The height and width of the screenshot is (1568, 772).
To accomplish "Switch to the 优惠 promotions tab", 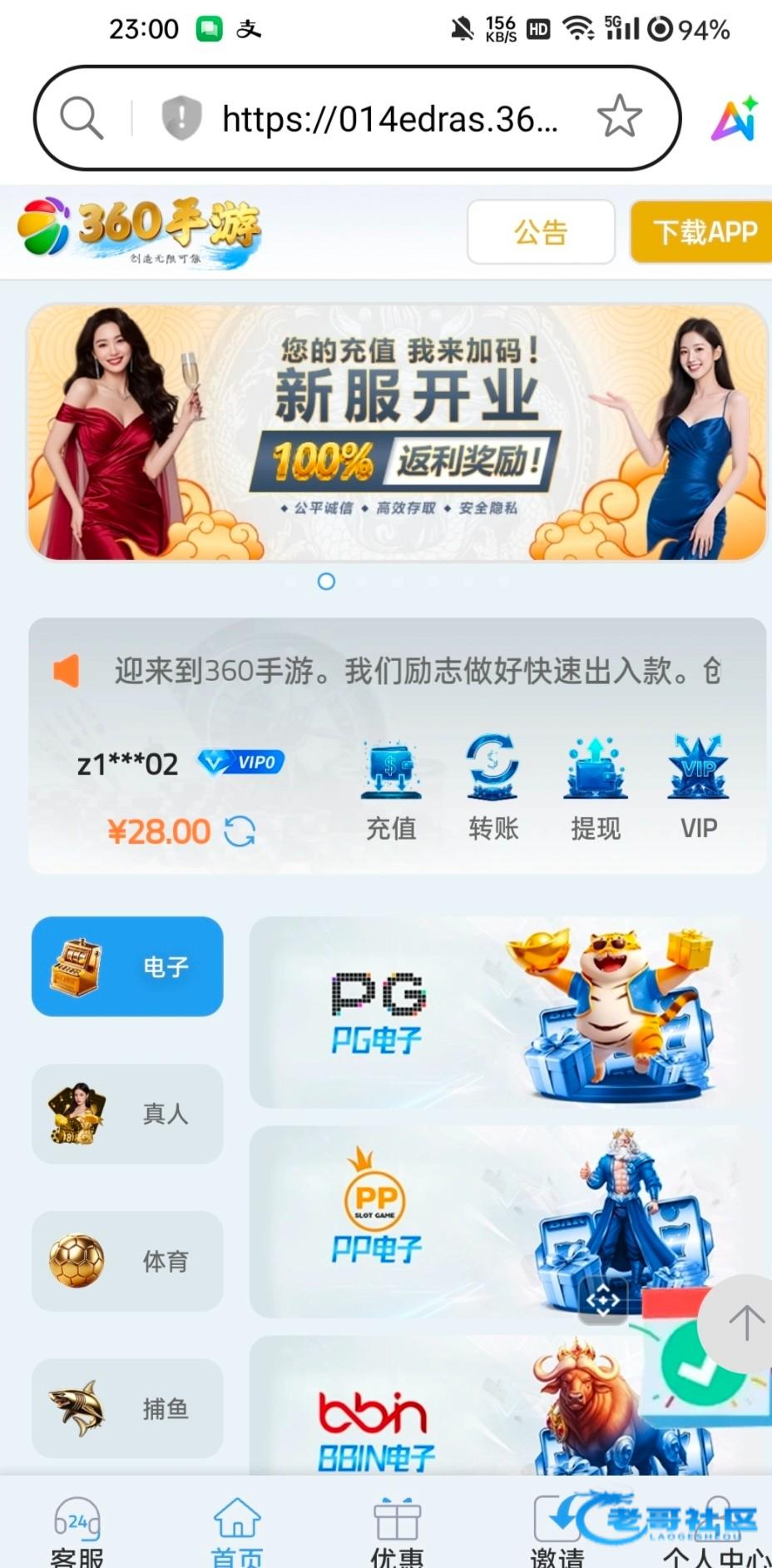I will 397,1533.
